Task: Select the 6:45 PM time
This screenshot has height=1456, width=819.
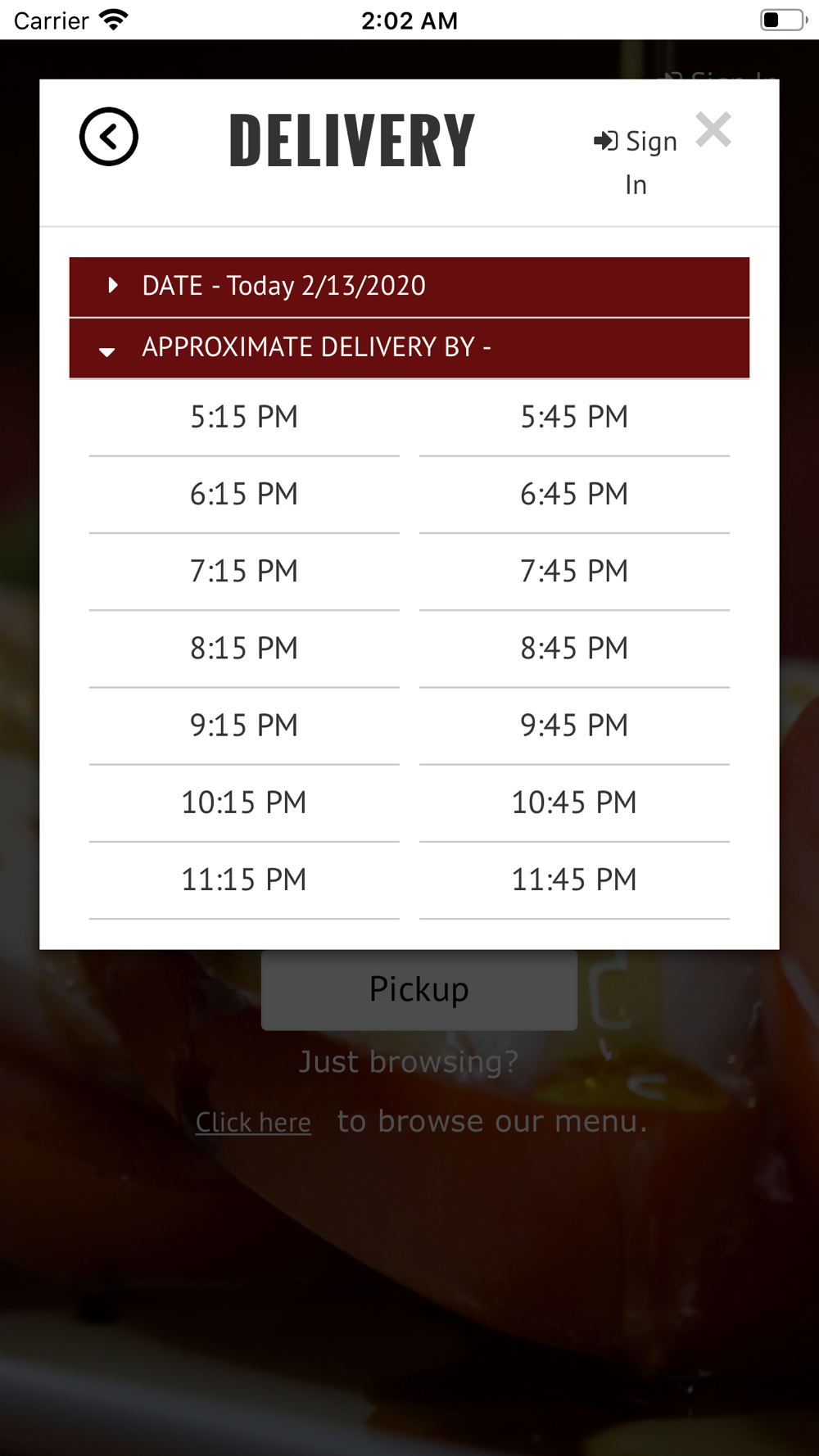Action: 574,495
